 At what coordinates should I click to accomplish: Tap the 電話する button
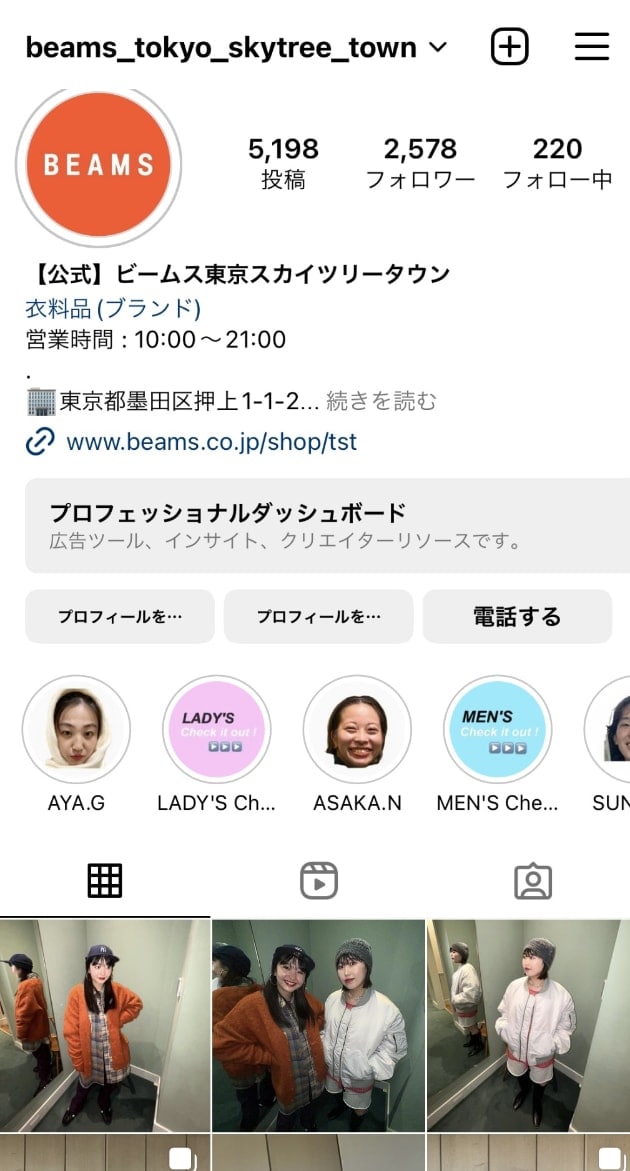(517, 616)
